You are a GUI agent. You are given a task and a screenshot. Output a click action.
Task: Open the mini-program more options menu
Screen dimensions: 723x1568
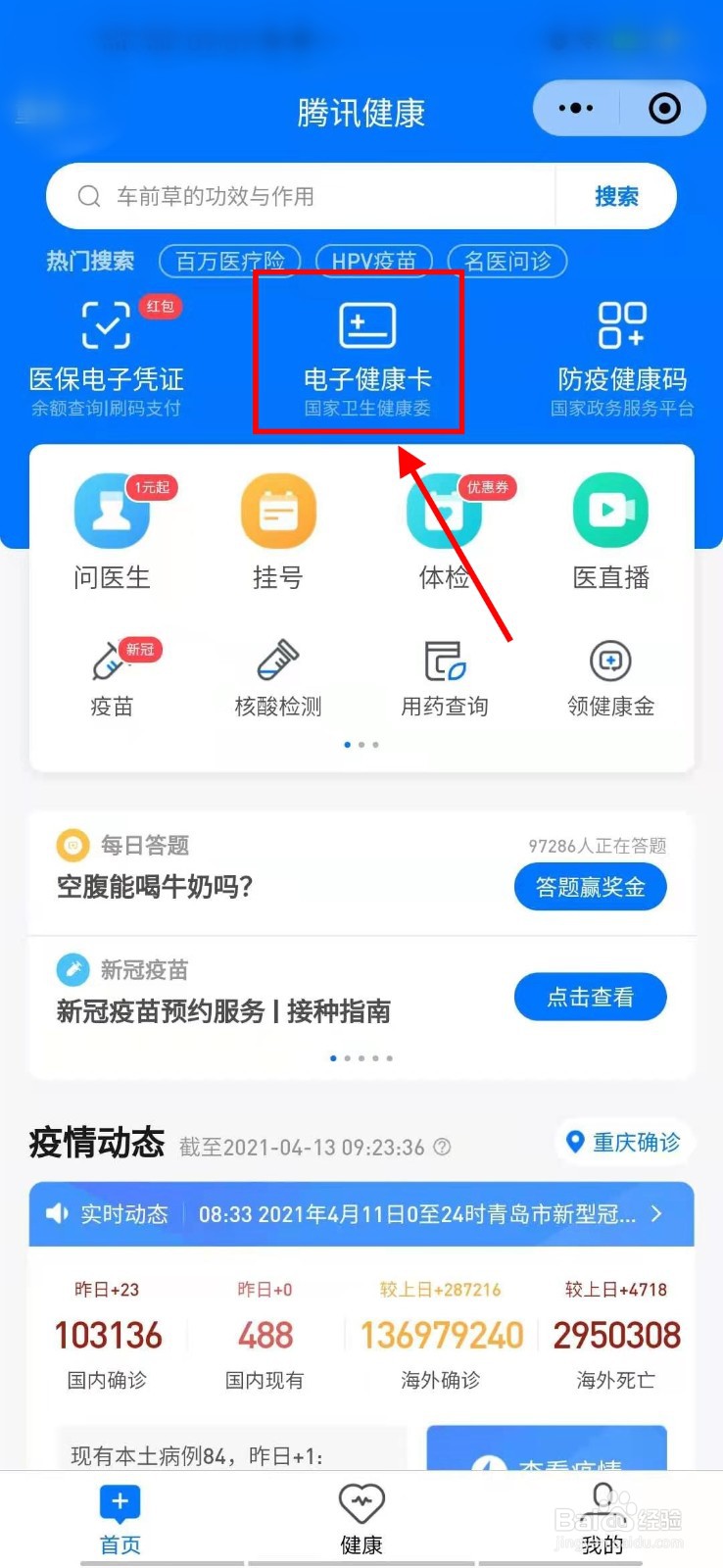pyautogui.click(x=575, y=108)
